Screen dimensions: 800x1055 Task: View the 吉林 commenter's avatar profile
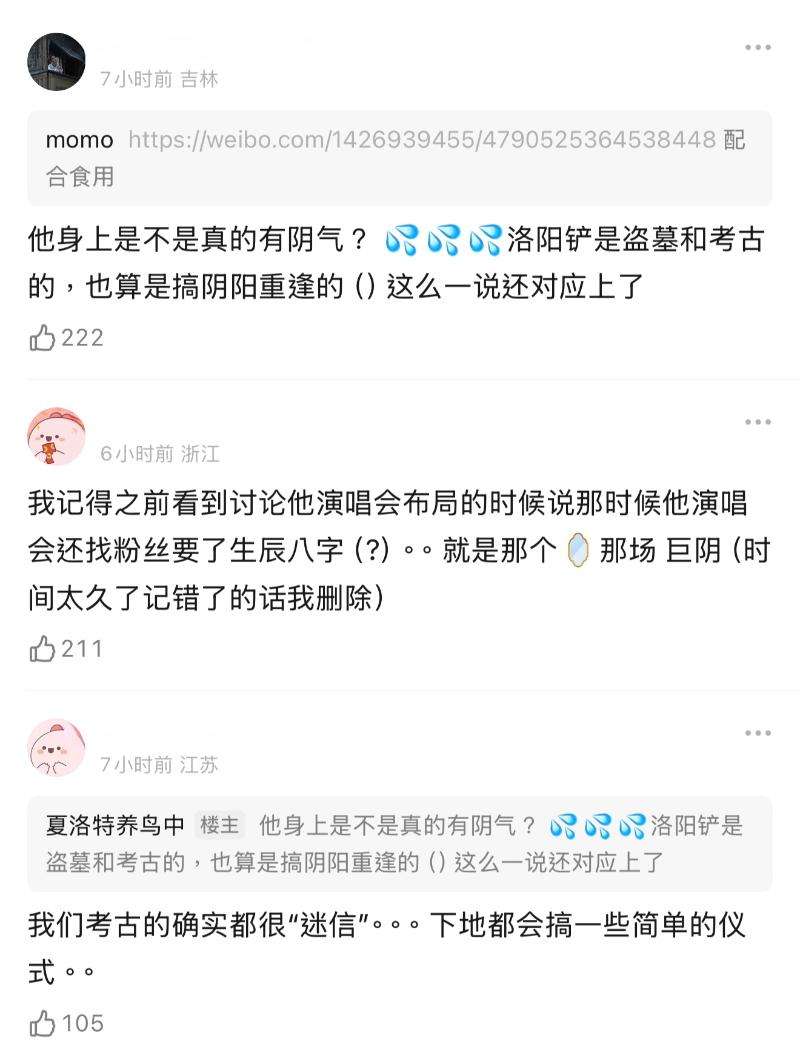(x=56, y=62)
